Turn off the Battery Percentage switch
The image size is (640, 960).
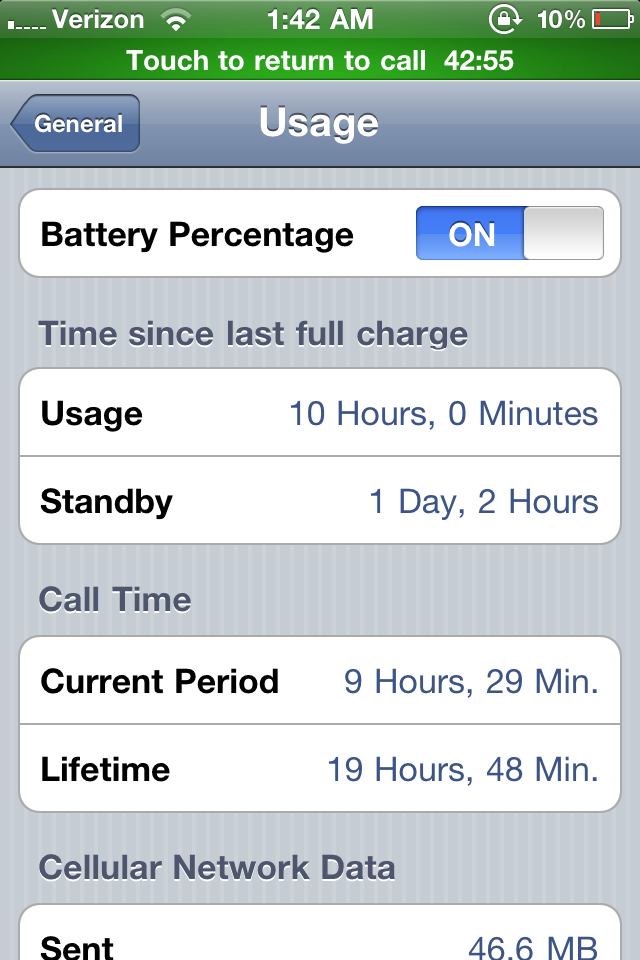[x=509, y=234]
